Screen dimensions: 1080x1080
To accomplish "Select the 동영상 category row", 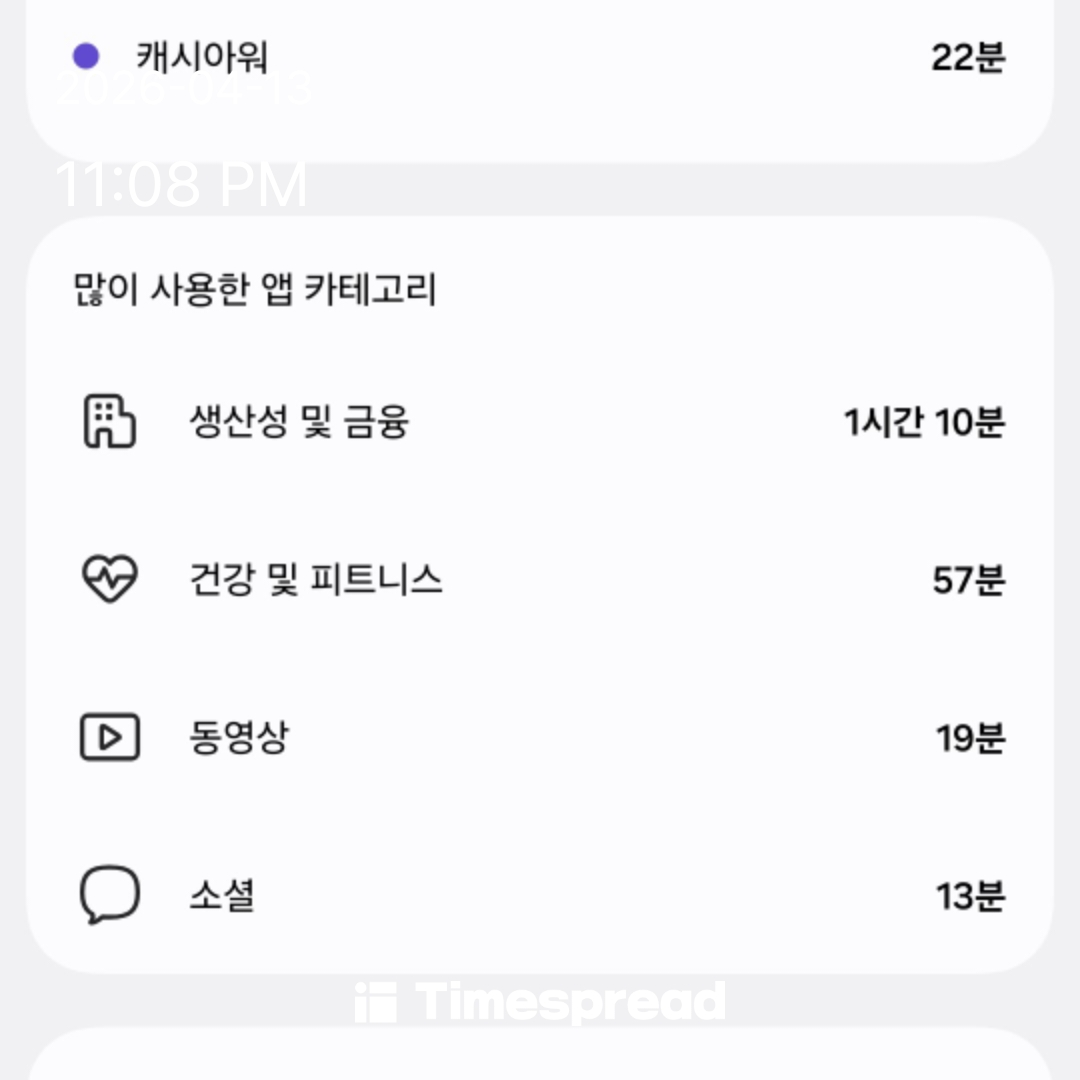I will coord(238,738).
